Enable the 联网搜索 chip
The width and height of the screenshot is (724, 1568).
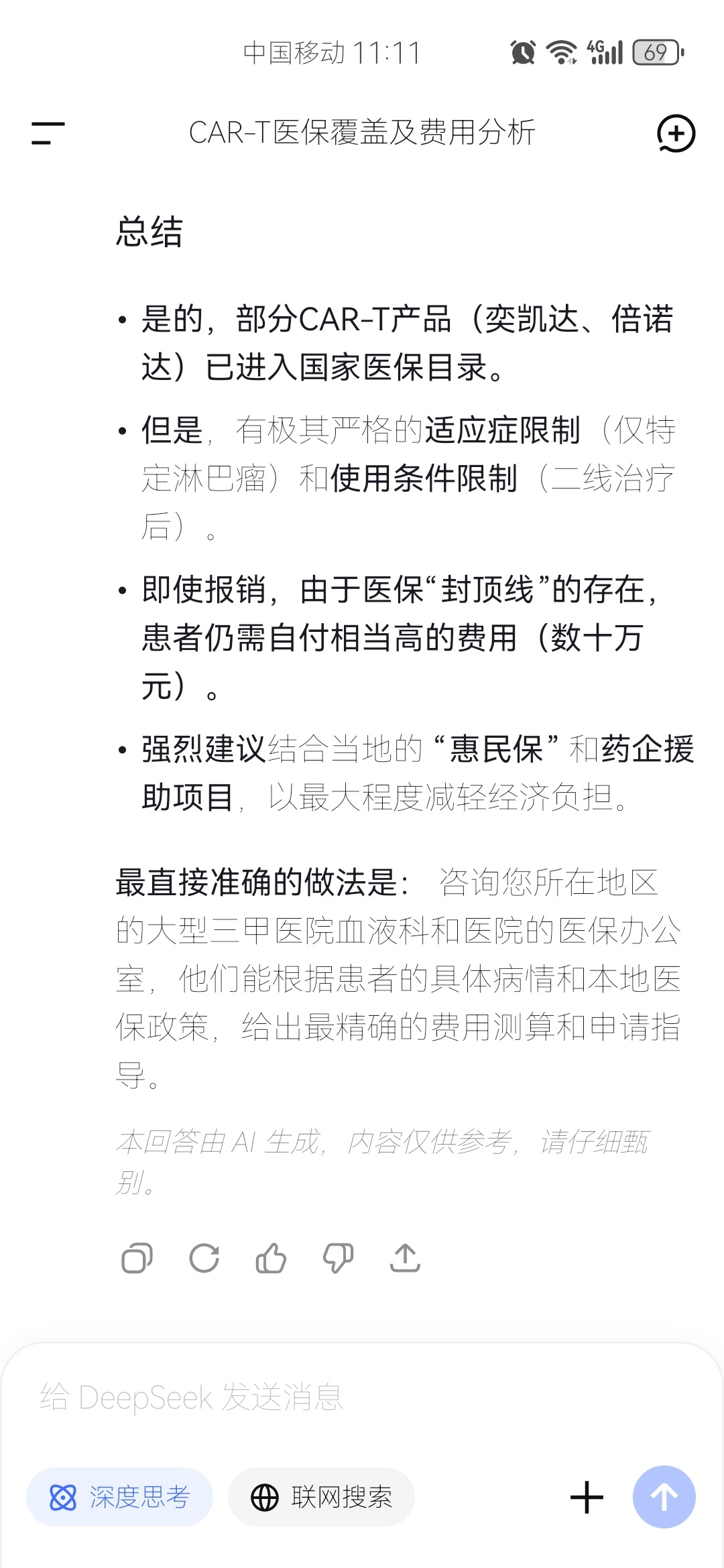pyautogui.click(x=321, y=1497)
